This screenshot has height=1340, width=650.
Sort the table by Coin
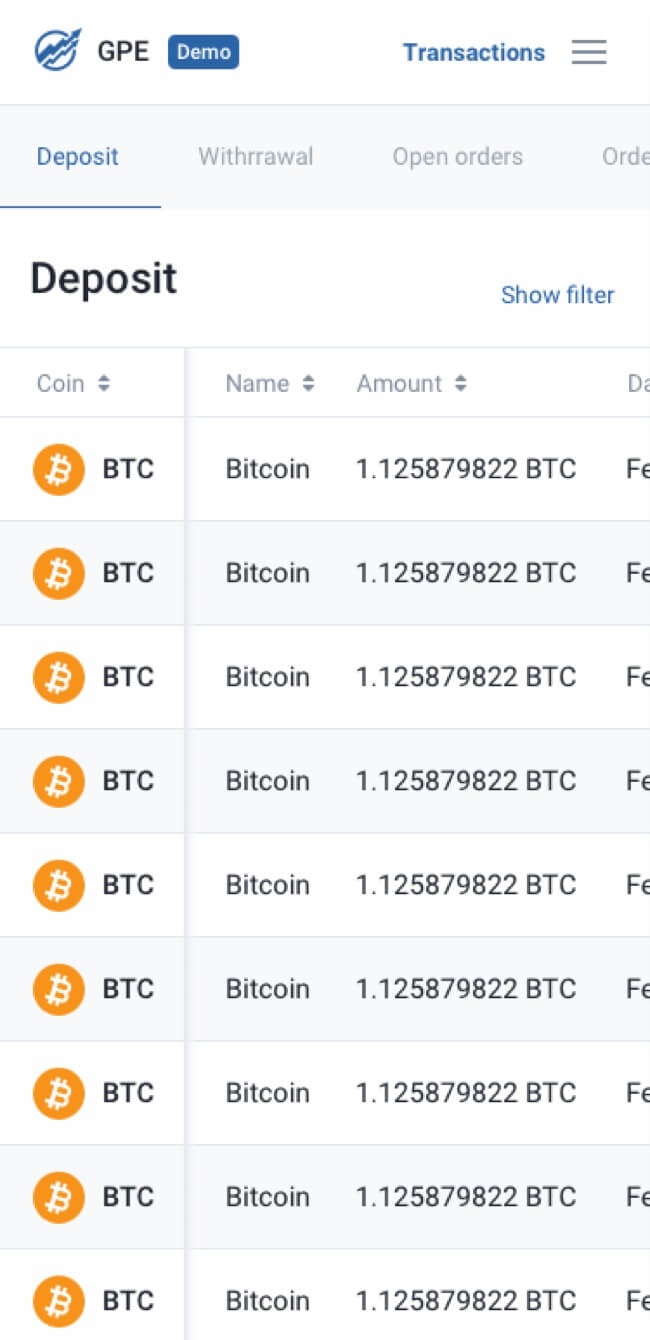73,383
